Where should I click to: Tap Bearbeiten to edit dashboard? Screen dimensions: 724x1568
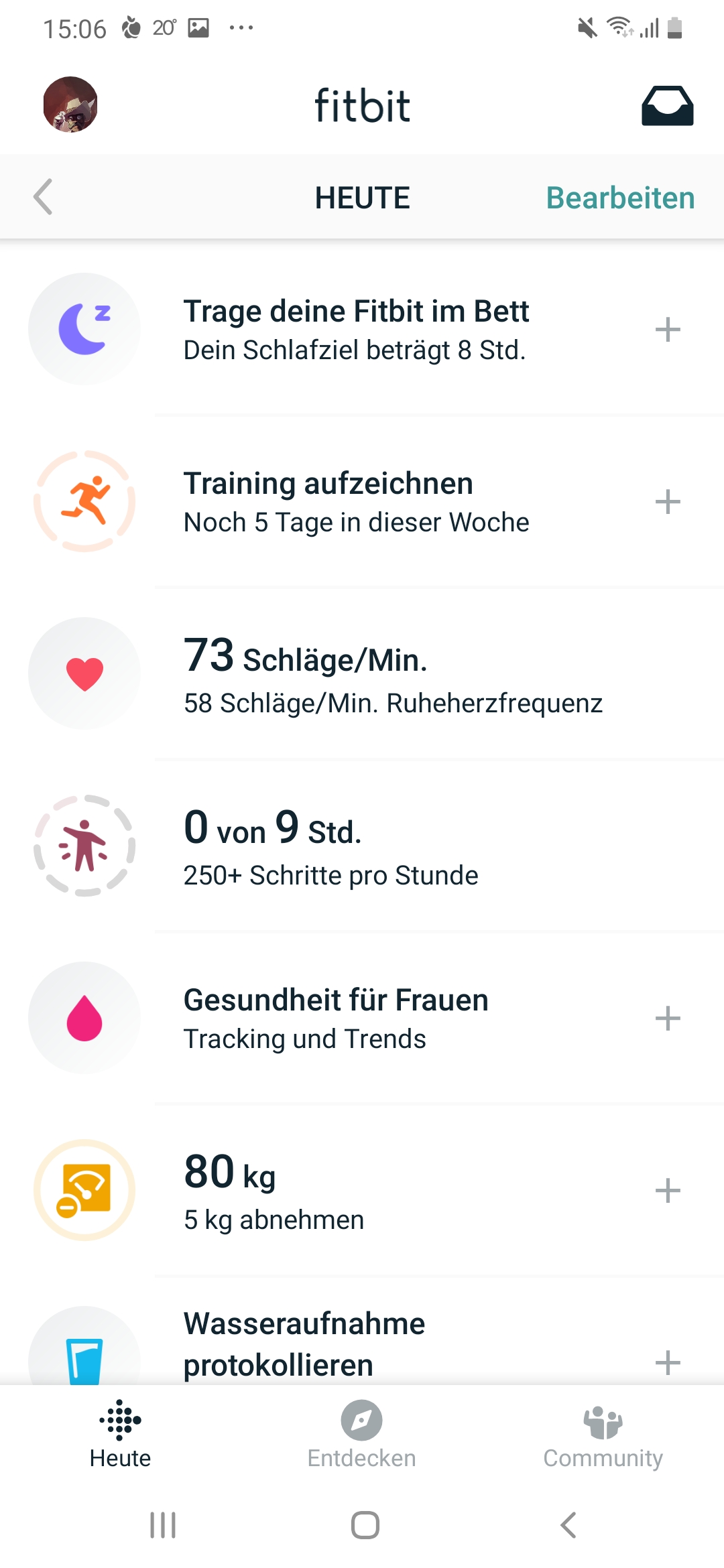coord(620,198)
